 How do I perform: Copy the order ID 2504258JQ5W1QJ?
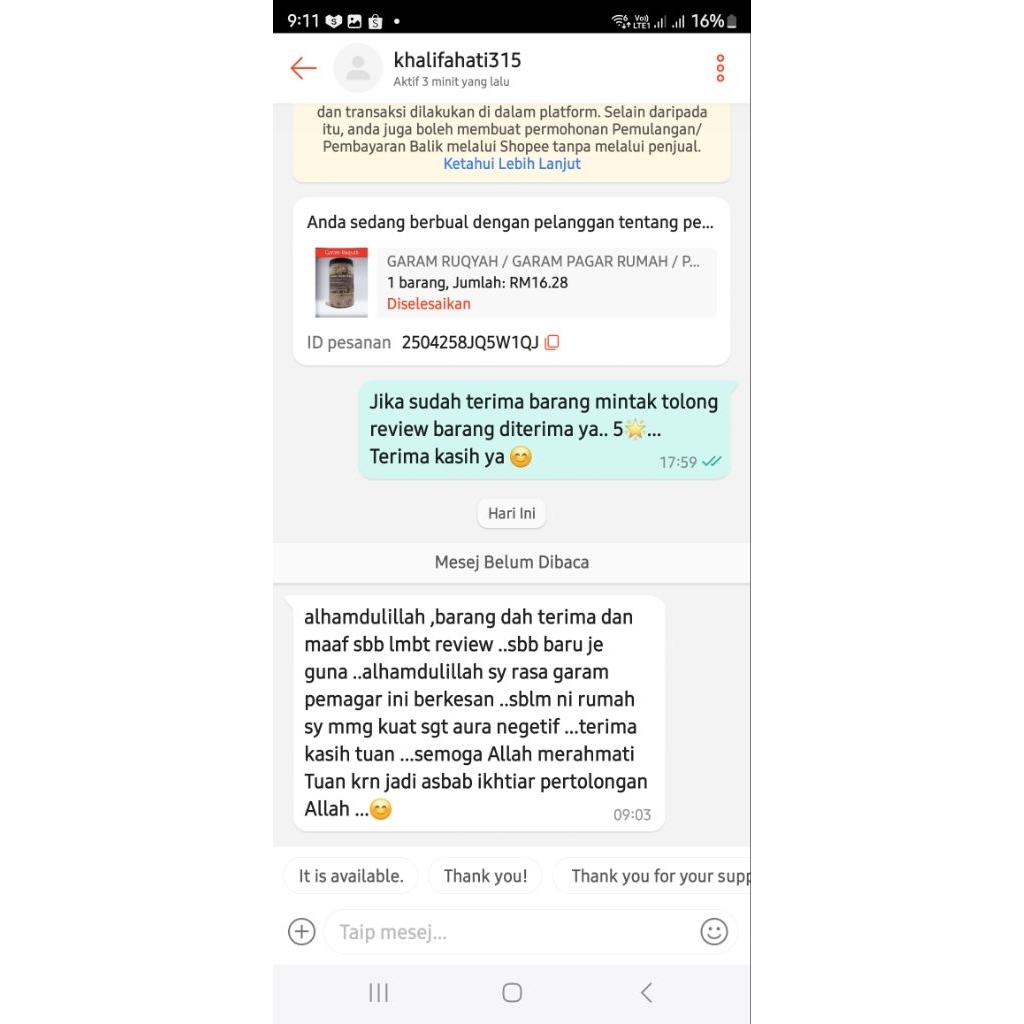click(552, 342)
